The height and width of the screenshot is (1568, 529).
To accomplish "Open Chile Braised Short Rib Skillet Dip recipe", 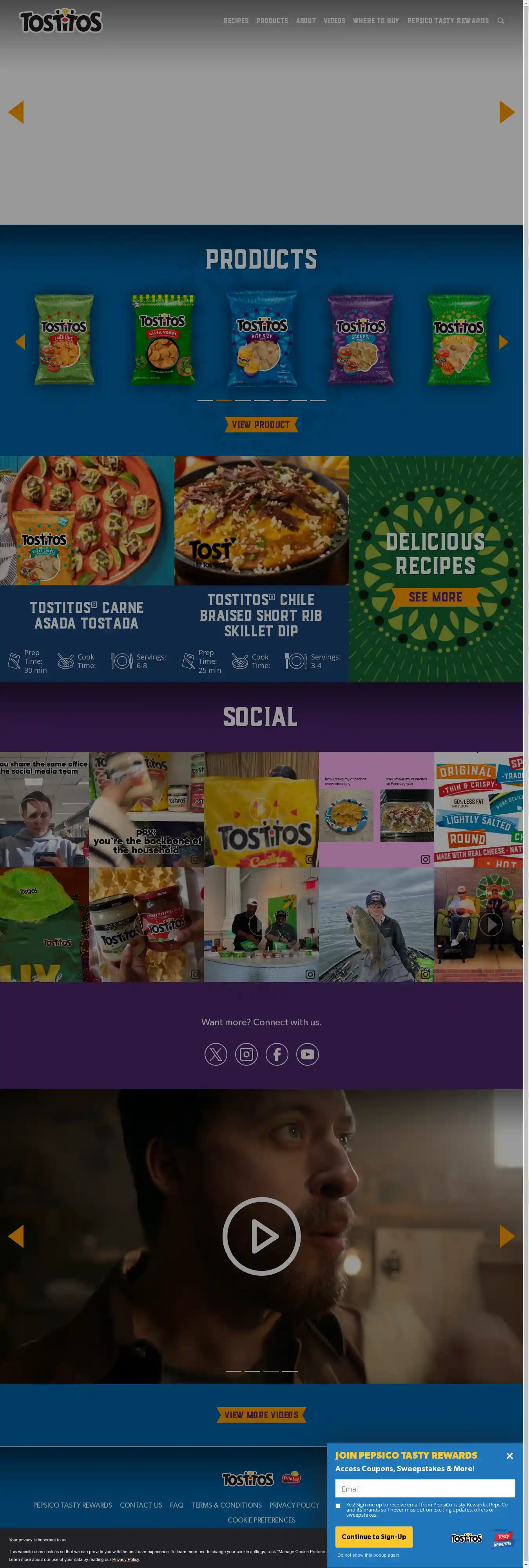I will tap(261, 615).
